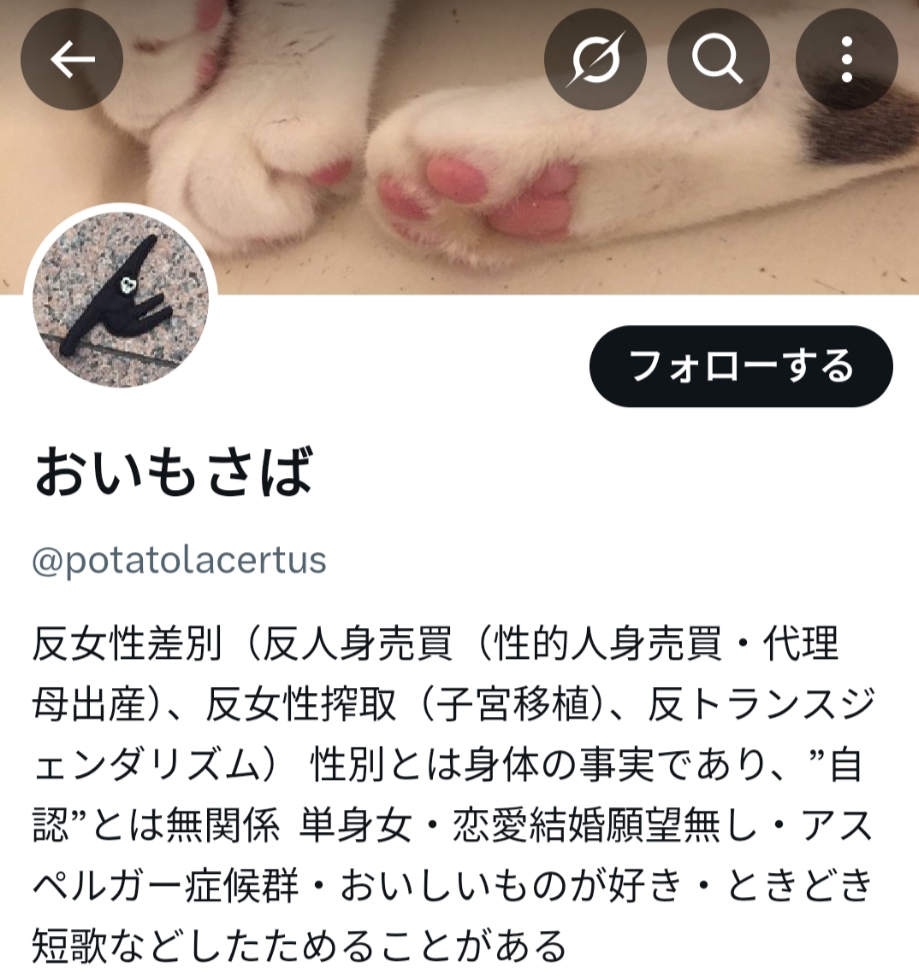Open the three-dot overflow menu

coord(846,60)
